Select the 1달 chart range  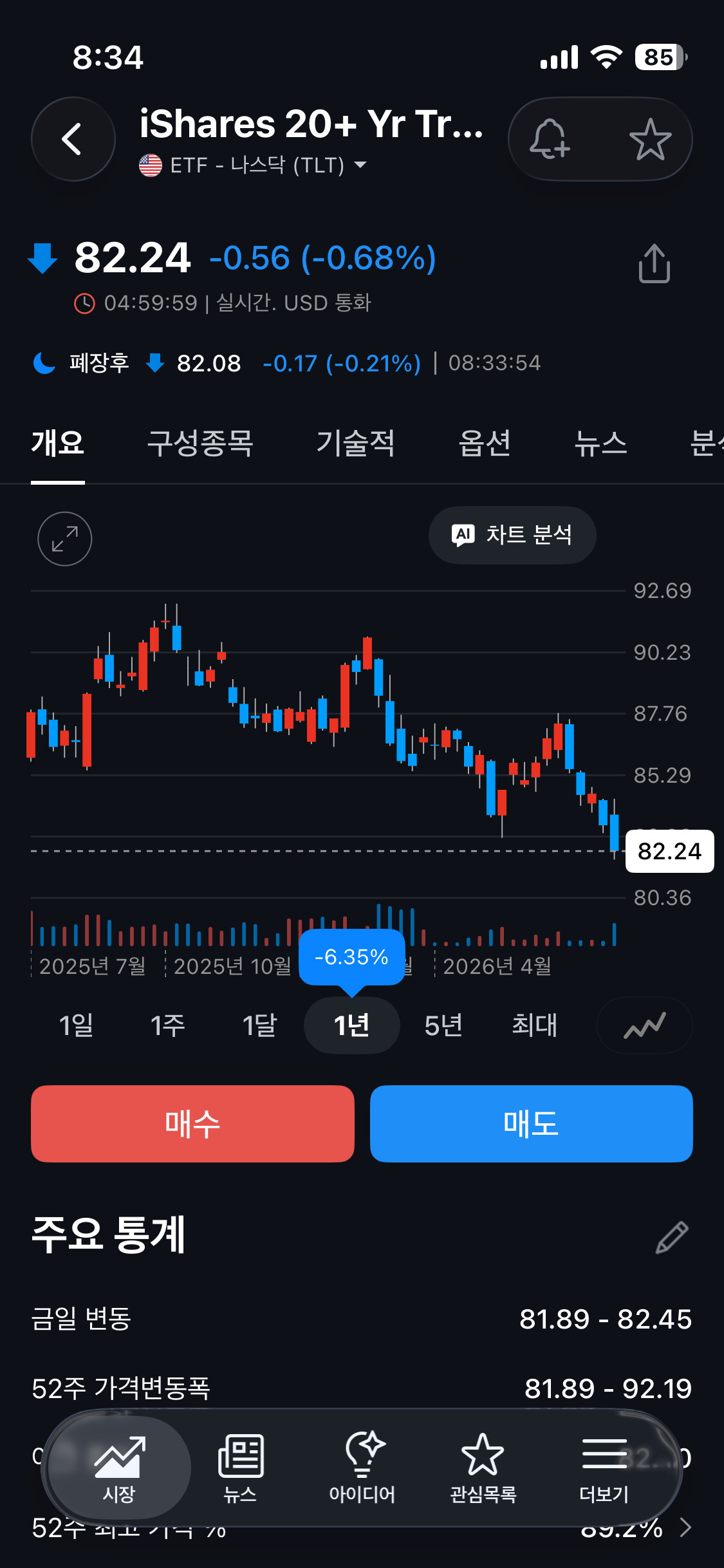(259, 1025)
